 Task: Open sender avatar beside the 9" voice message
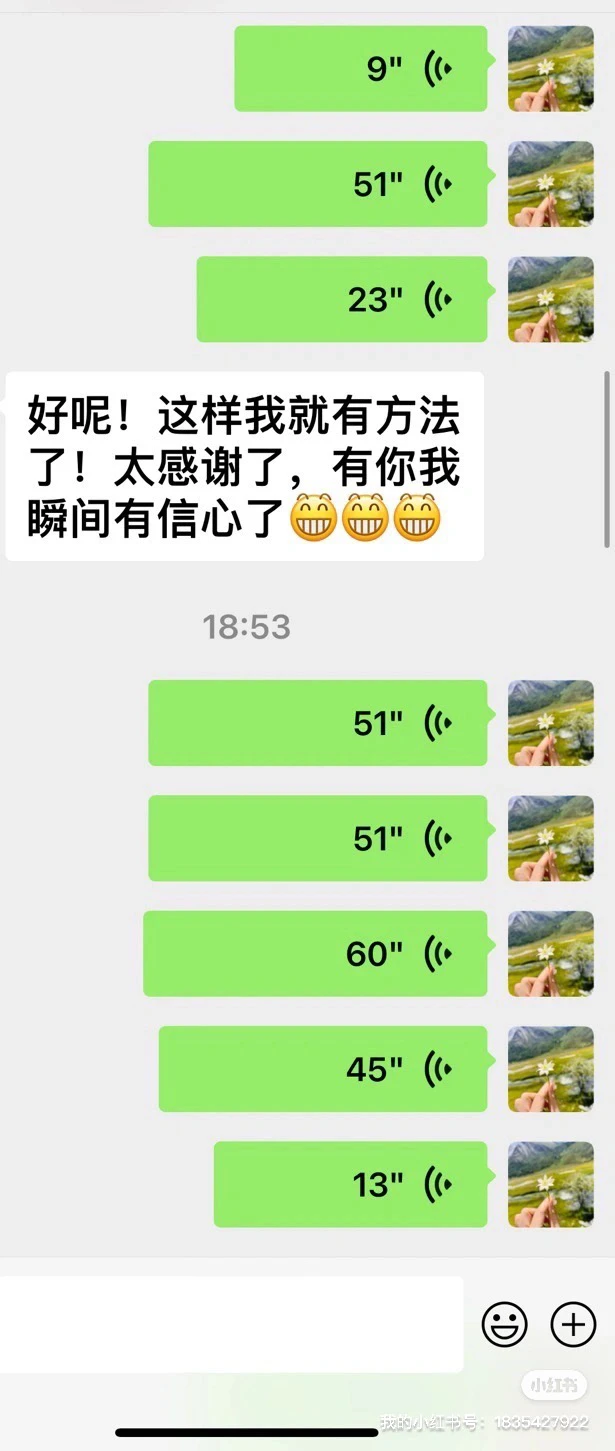tap(551, 69)
